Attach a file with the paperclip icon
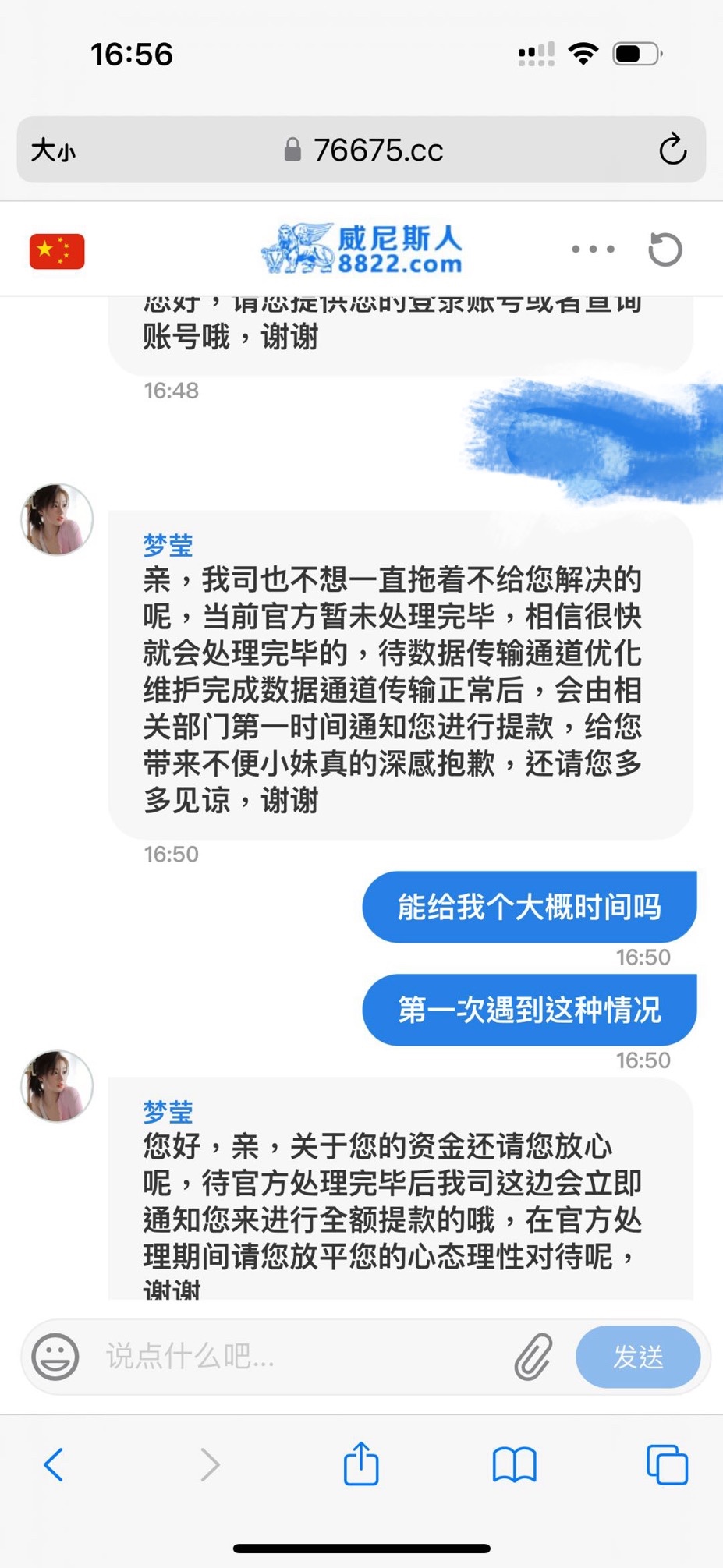Image resolution: width=723 pixels, height=1568 pixels. pyautogui.click(x=533, y=1356)
